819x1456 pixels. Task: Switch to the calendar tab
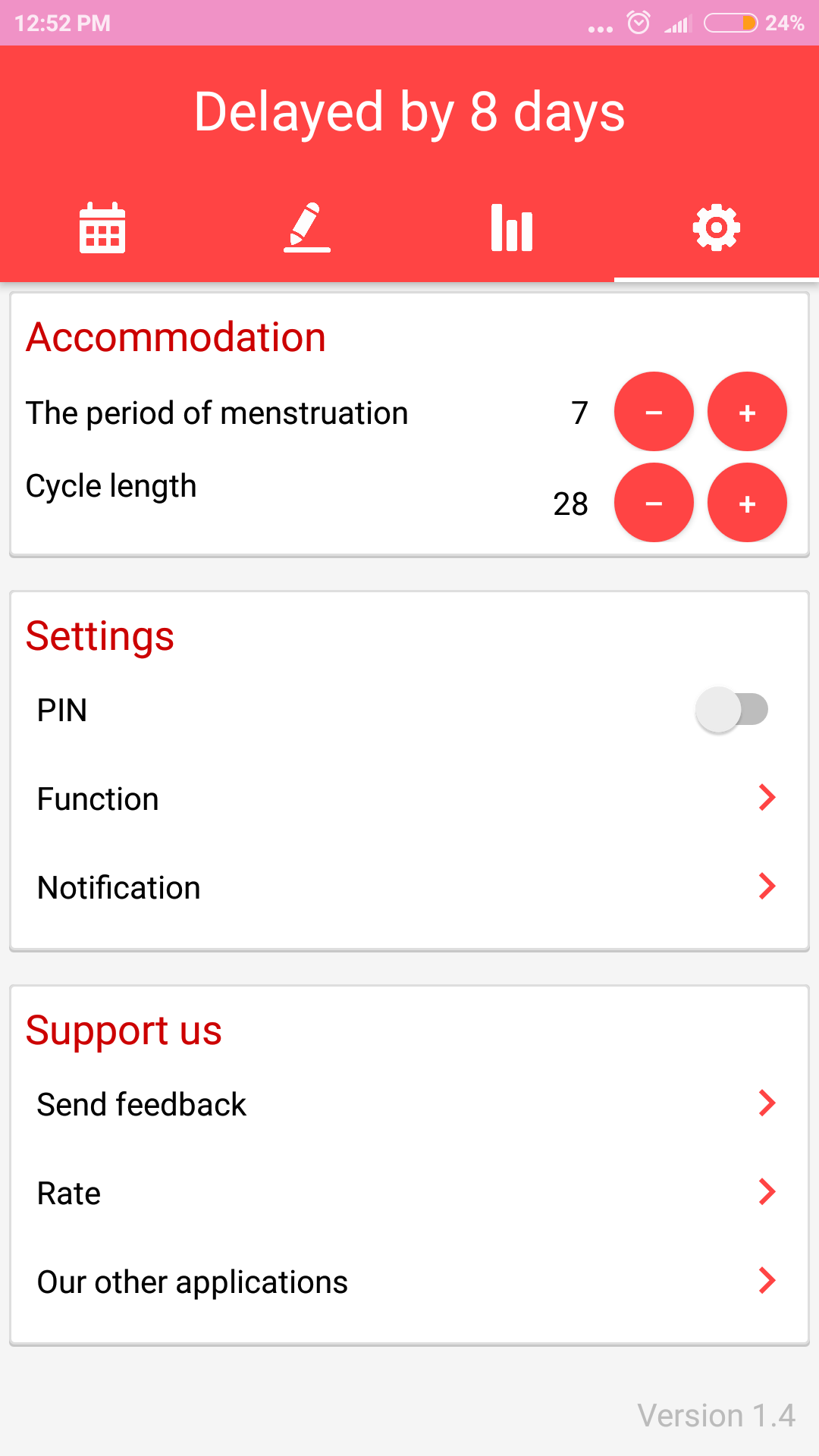pyautogui.click(x=102, y=227)
